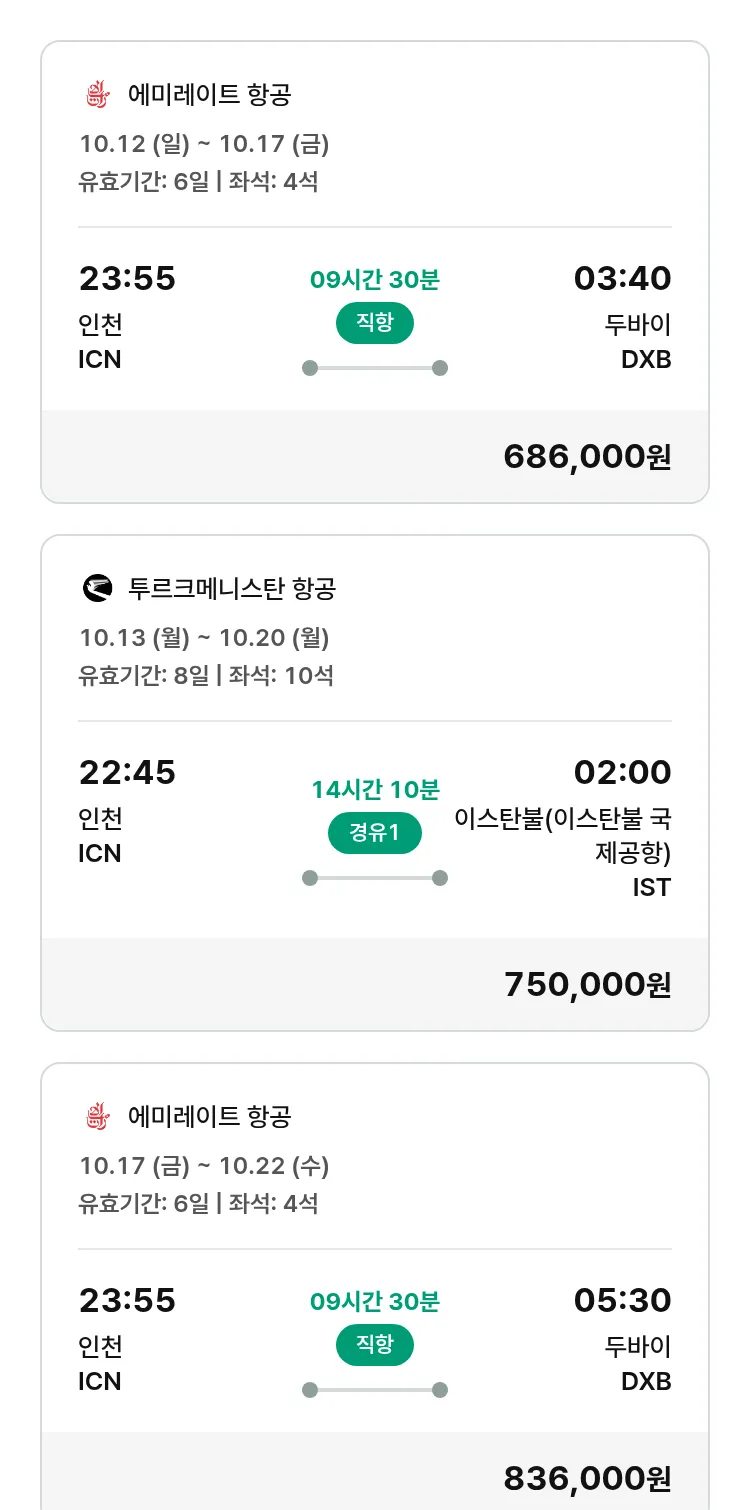The width and height of the screenshot is (750, 1510).
Task: Select the 직항 badge on the 10.17 departure flight
Action: (x=374, y=1345)
